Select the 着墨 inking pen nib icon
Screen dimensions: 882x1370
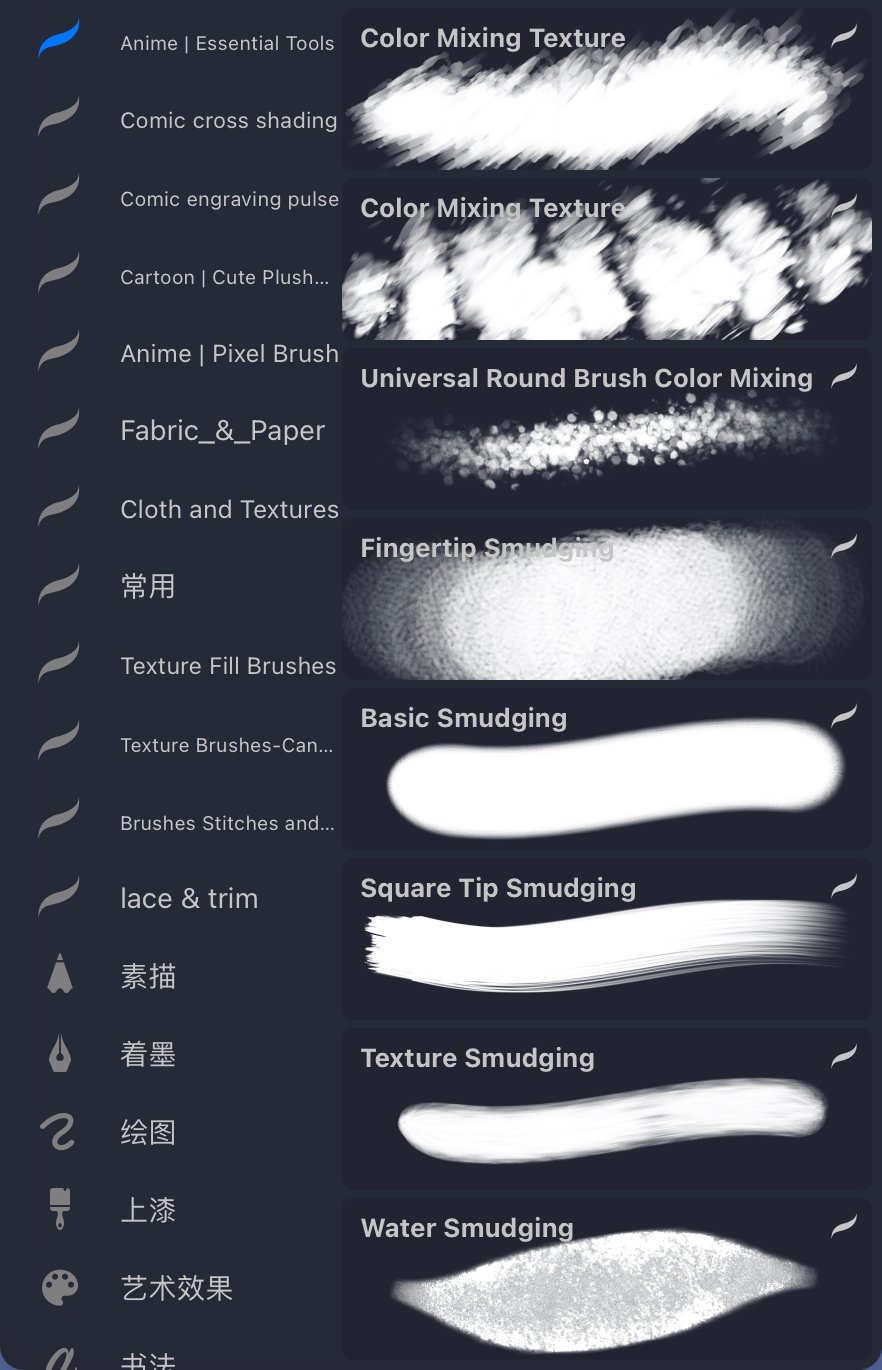click(x=58, y=1053)
